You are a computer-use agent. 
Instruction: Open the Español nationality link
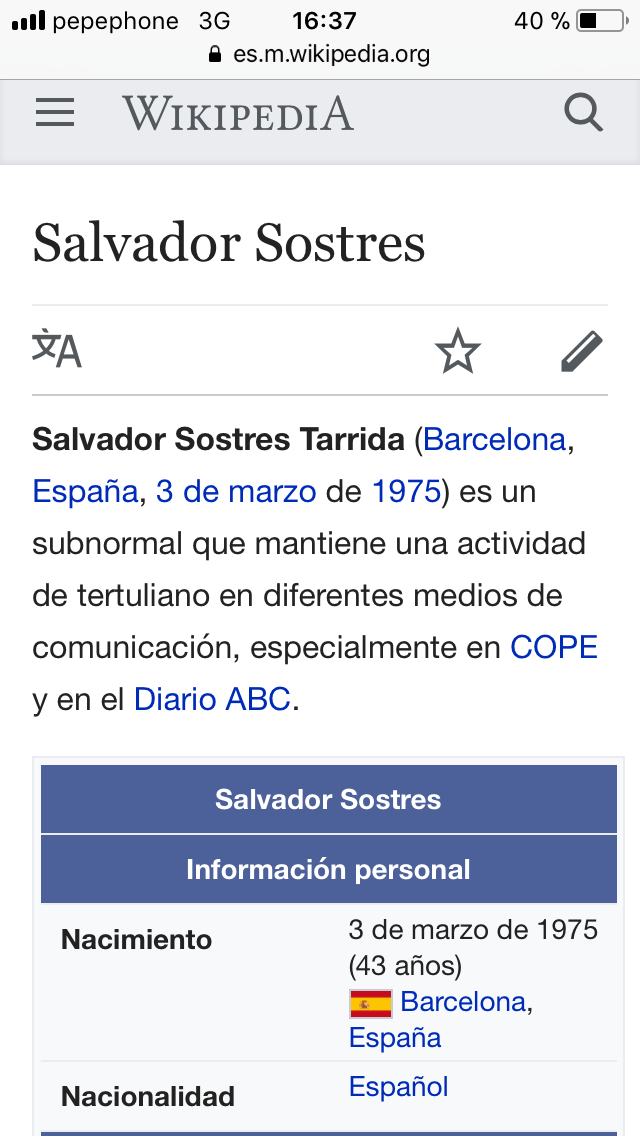click(398, 1087)
